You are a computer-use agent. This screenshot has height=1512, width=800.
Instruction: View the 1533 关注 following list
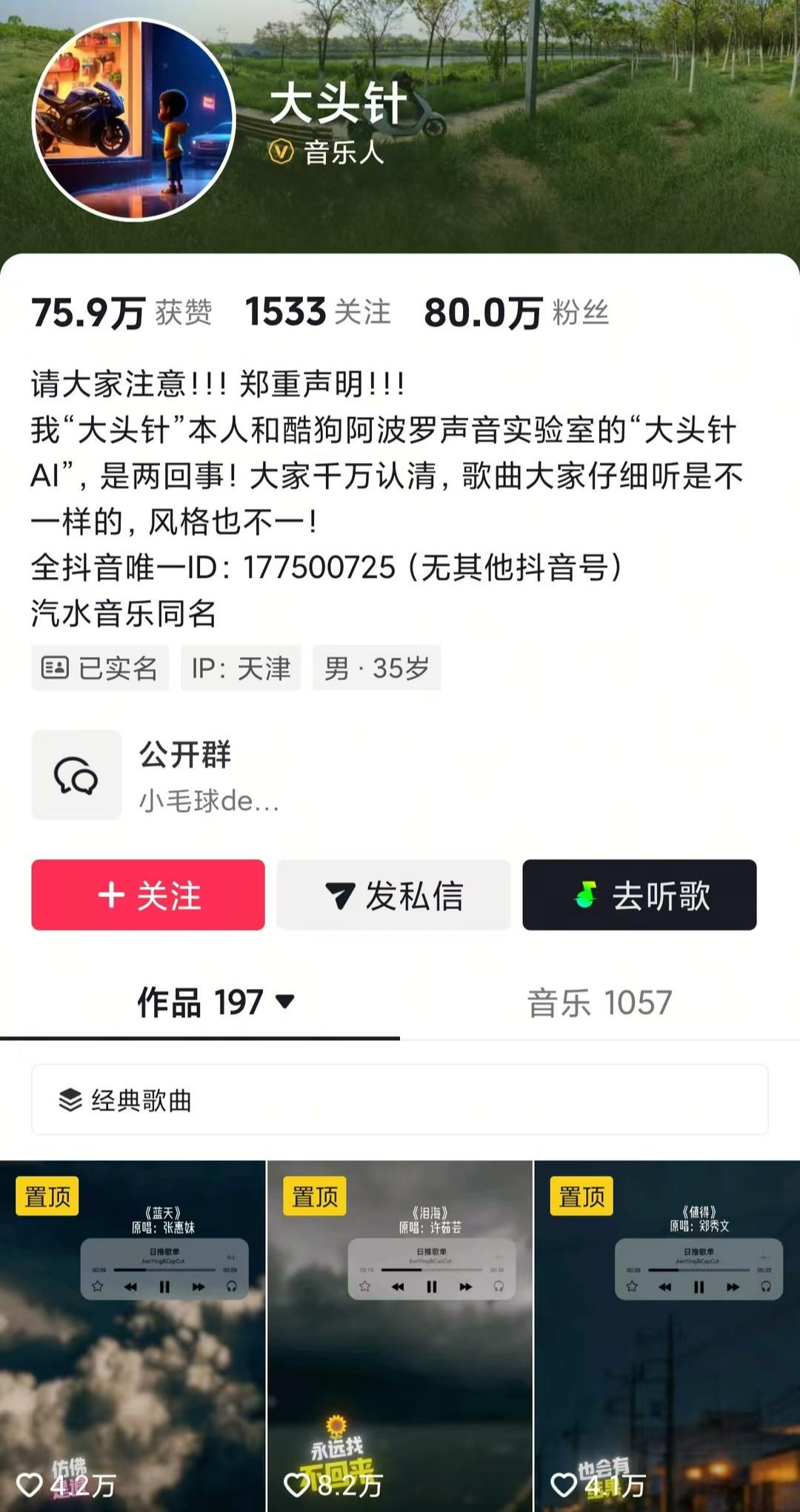pyautogui.click(x=318, y=313)
